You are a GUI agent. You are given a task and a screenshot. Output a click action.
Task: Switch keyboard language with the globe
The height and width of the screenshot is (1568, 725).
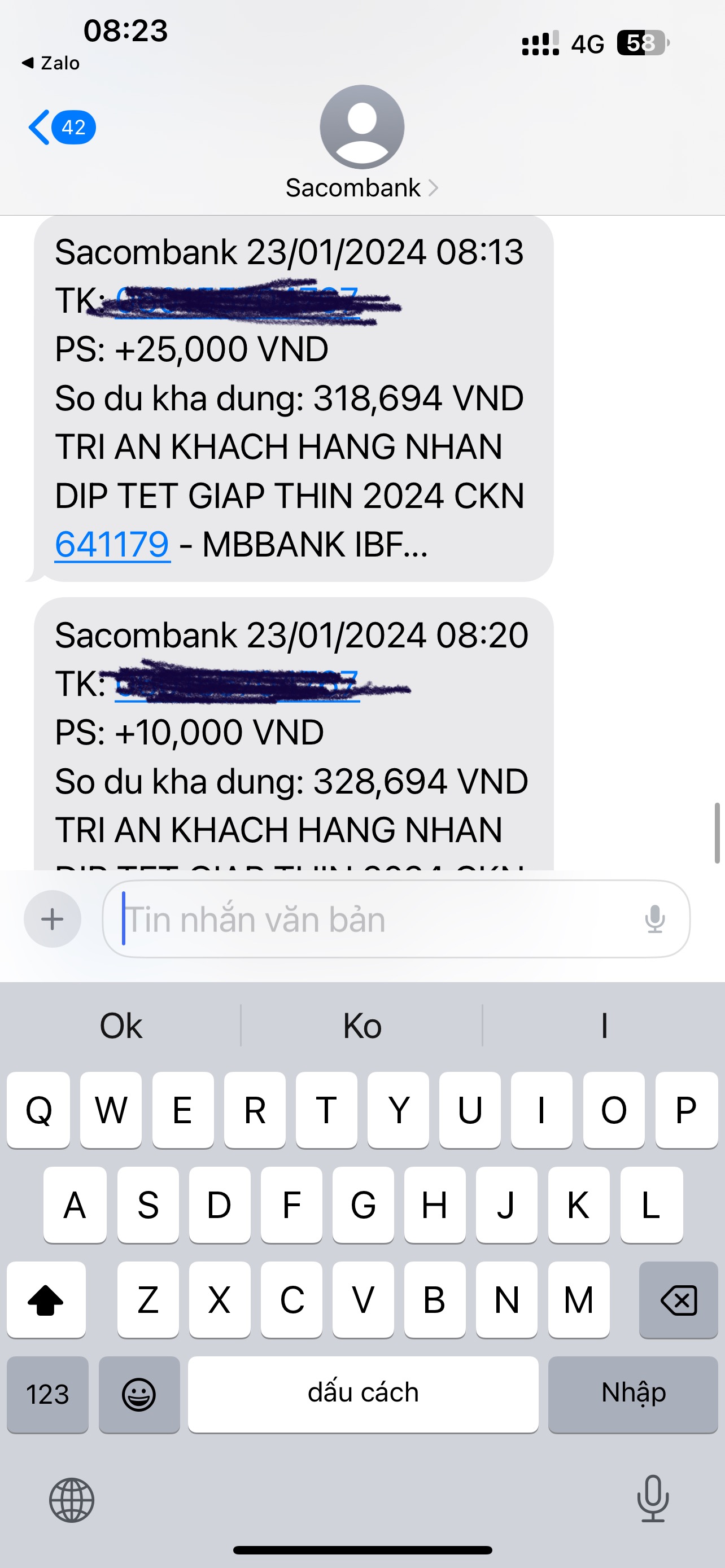[72, 1500]
